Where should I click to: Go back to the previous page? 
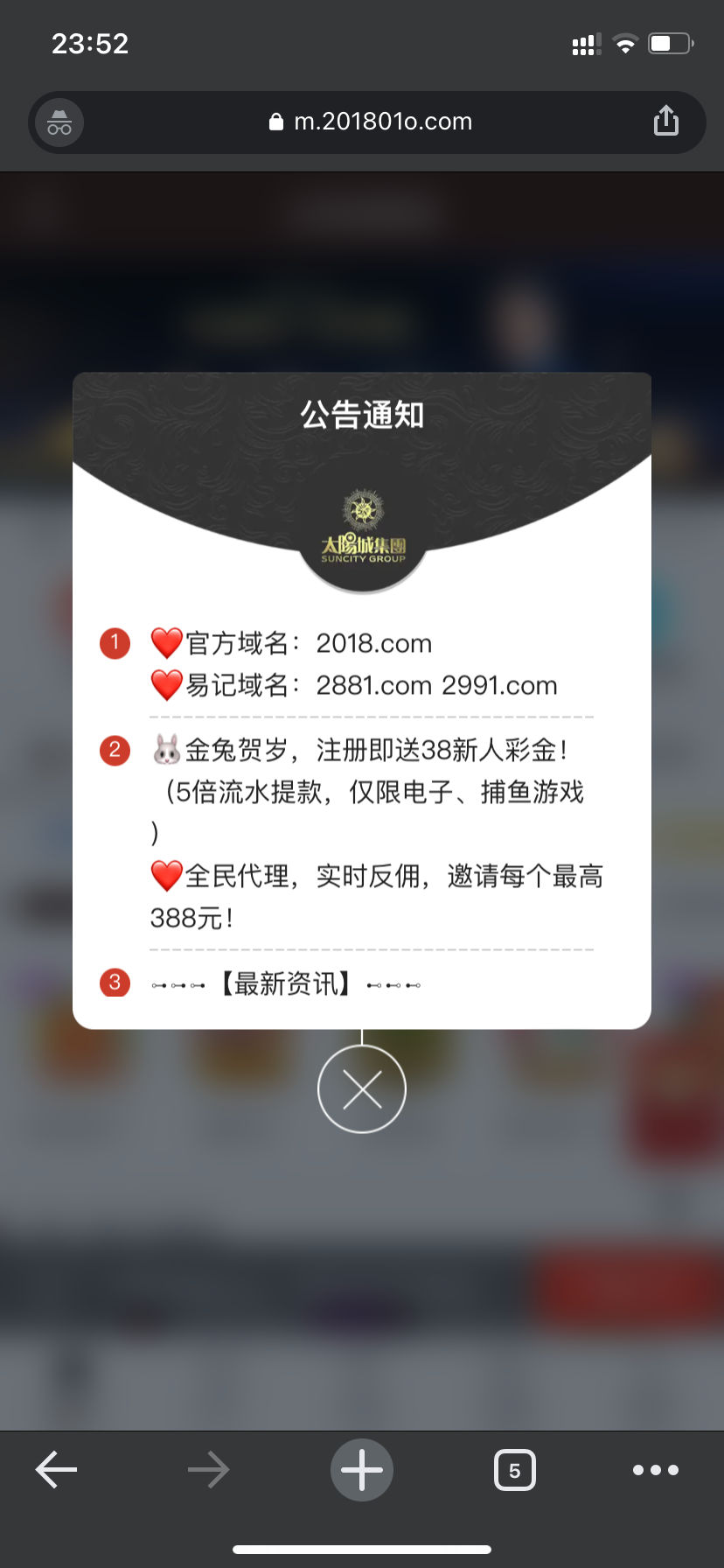coord(56,1470)
